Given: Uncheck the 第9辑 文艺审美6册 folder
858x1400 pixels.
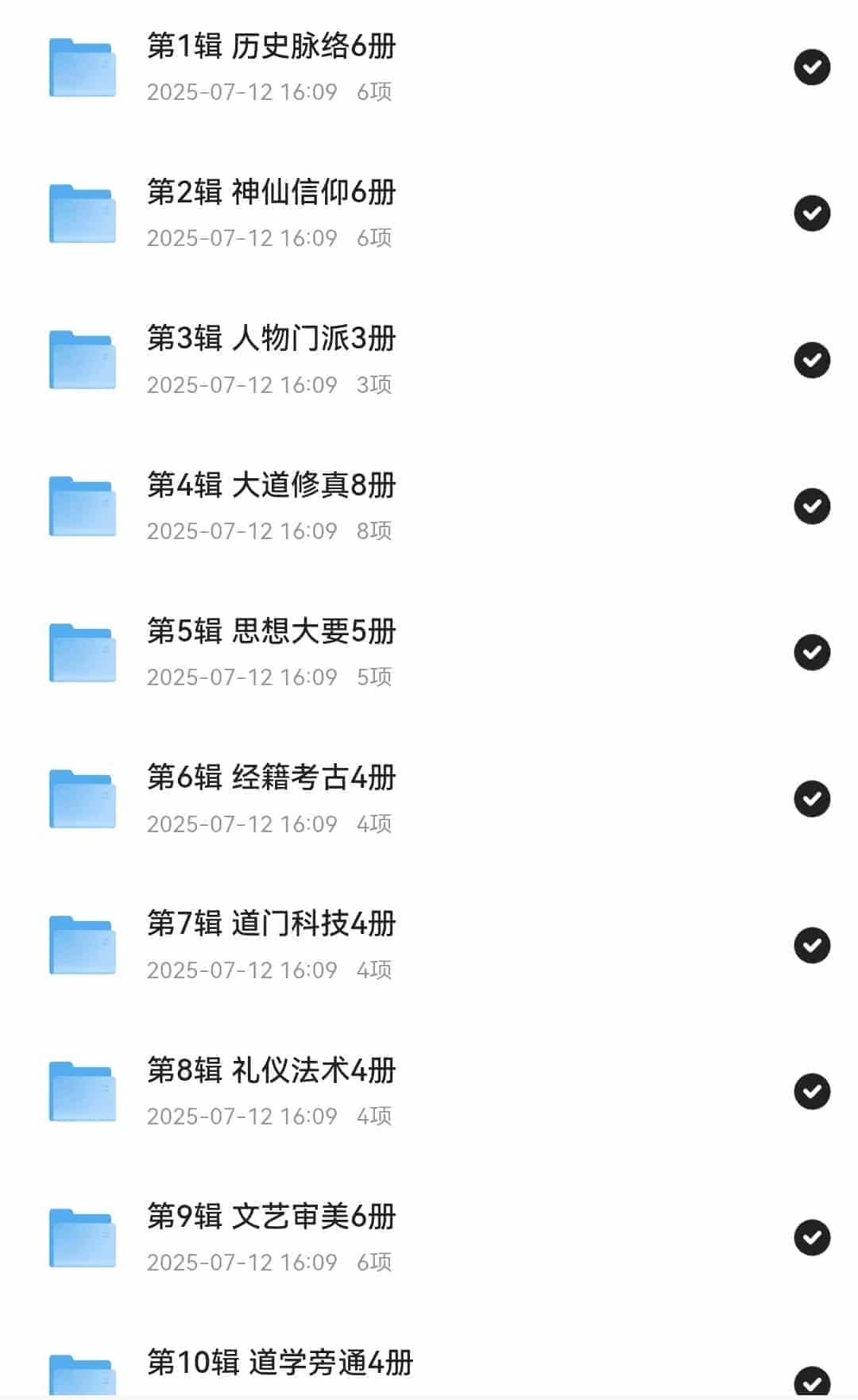Looking at the screenshot, I should click(x=811, y=1235).
